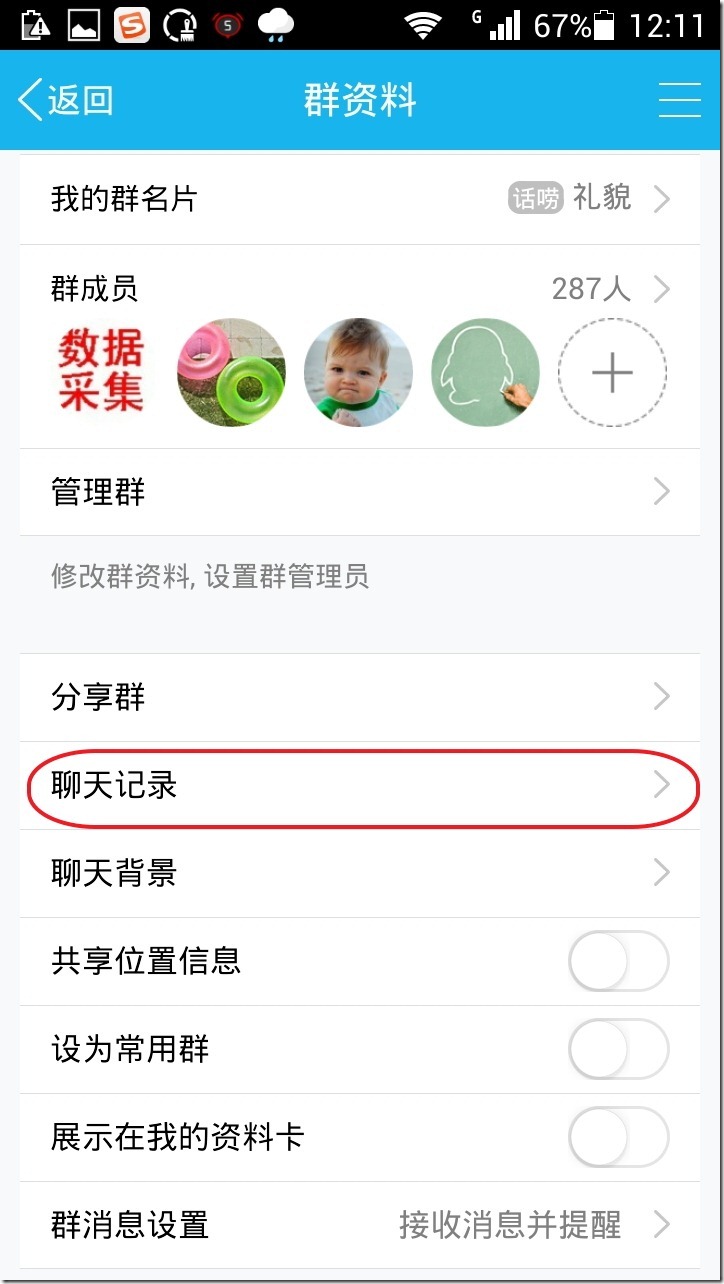
Task: Open the 数据采集 member avatar
Action: pyautogui.click(x=101, y=373)
